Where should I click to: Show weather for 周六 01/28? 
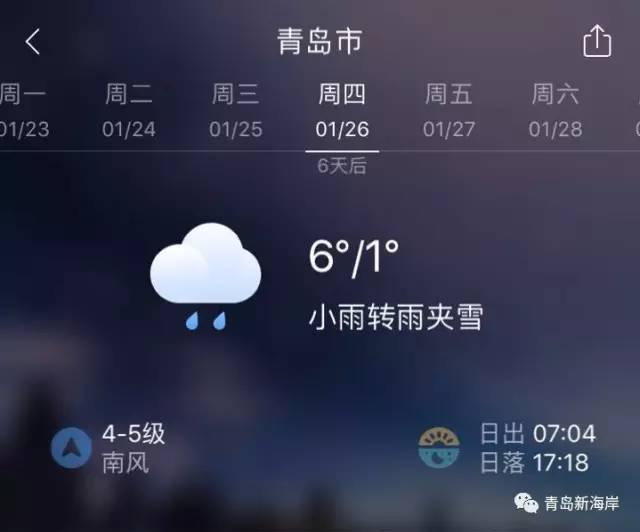555,111
